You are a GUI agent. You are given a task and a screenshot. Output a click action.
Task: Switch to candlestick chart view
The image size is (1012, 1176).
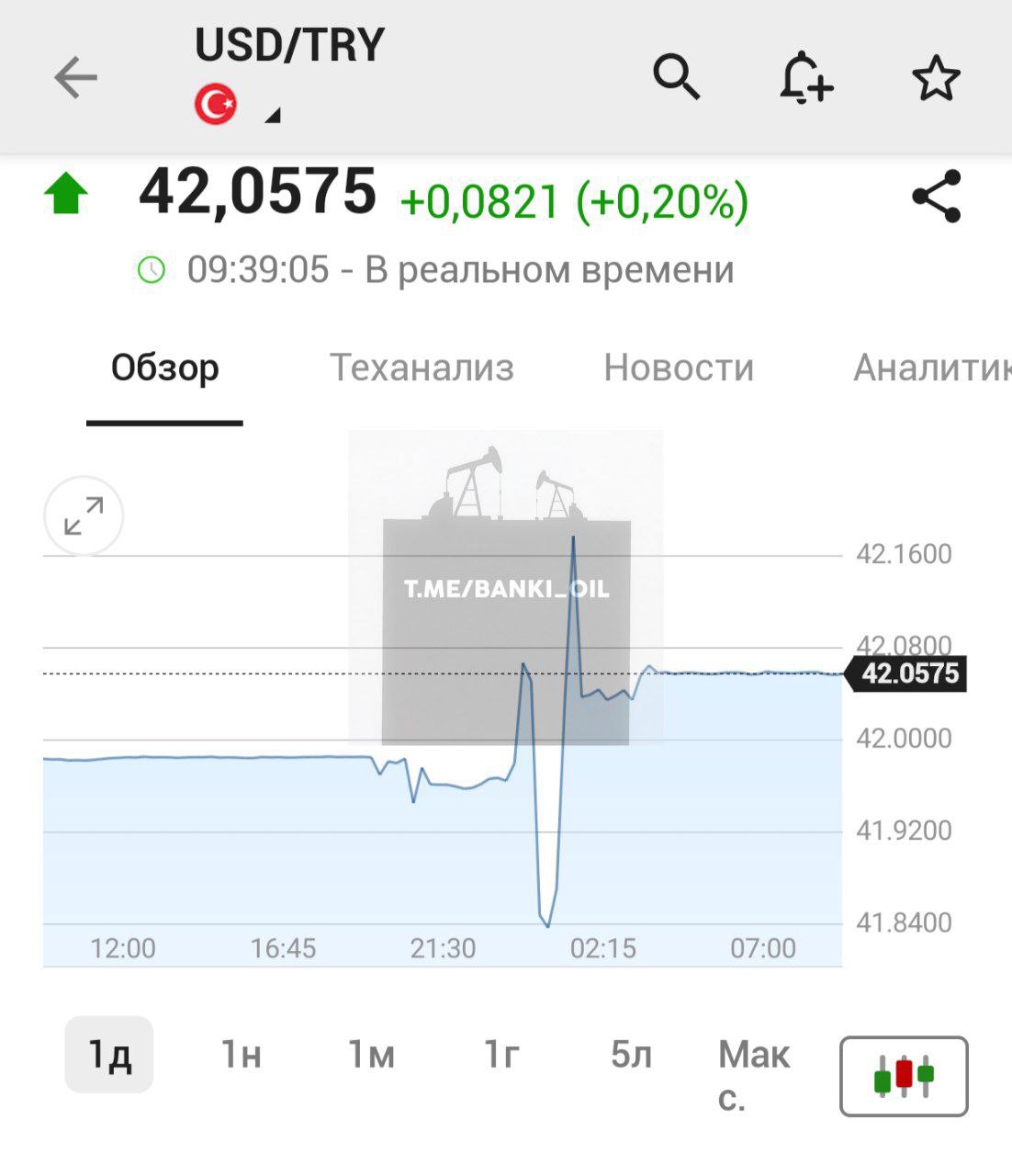click(x=904, y=1076)
